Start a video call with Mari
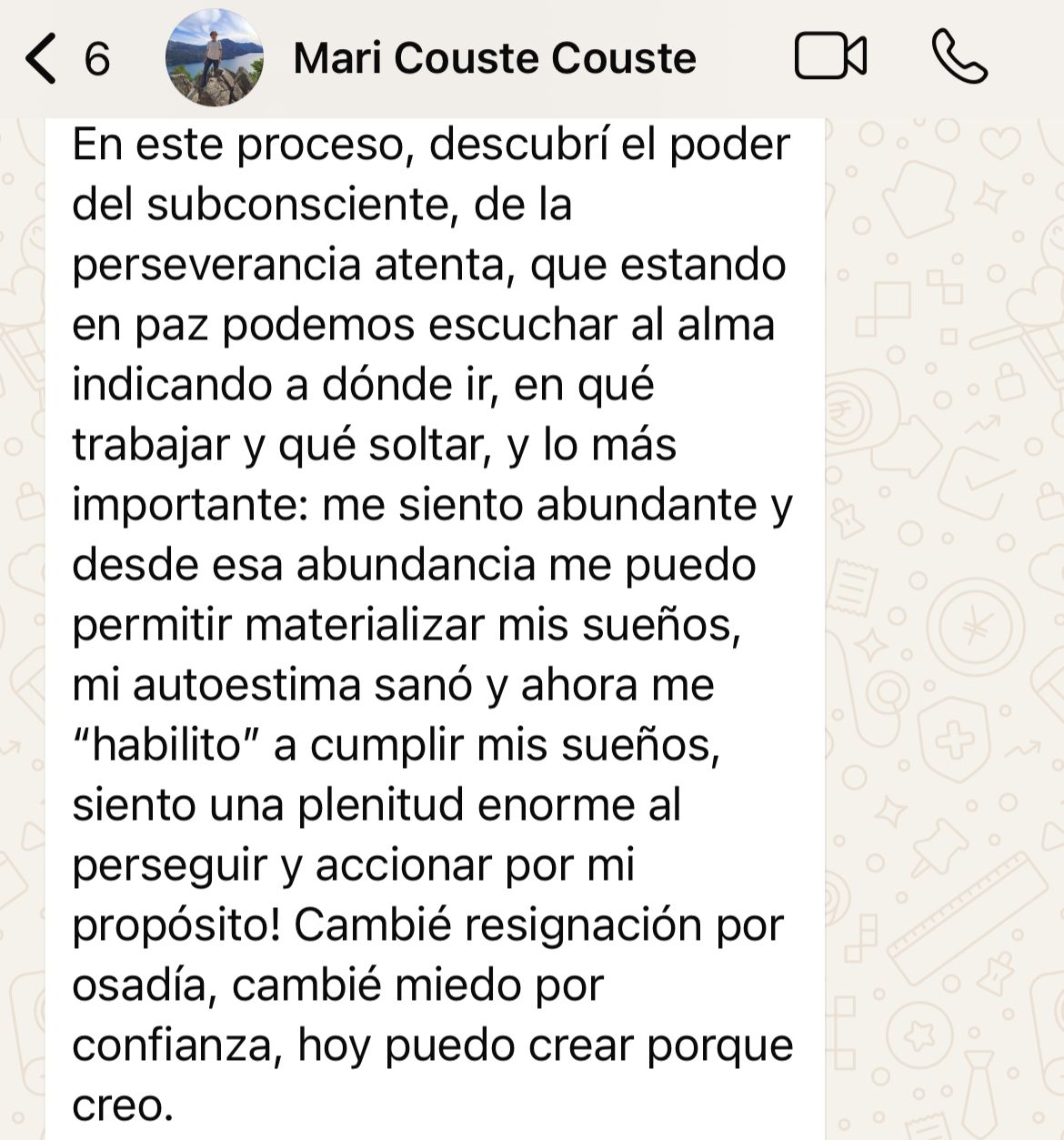Image resolution: width=1064 pixels, height=1140 pixels. point(830,57)
